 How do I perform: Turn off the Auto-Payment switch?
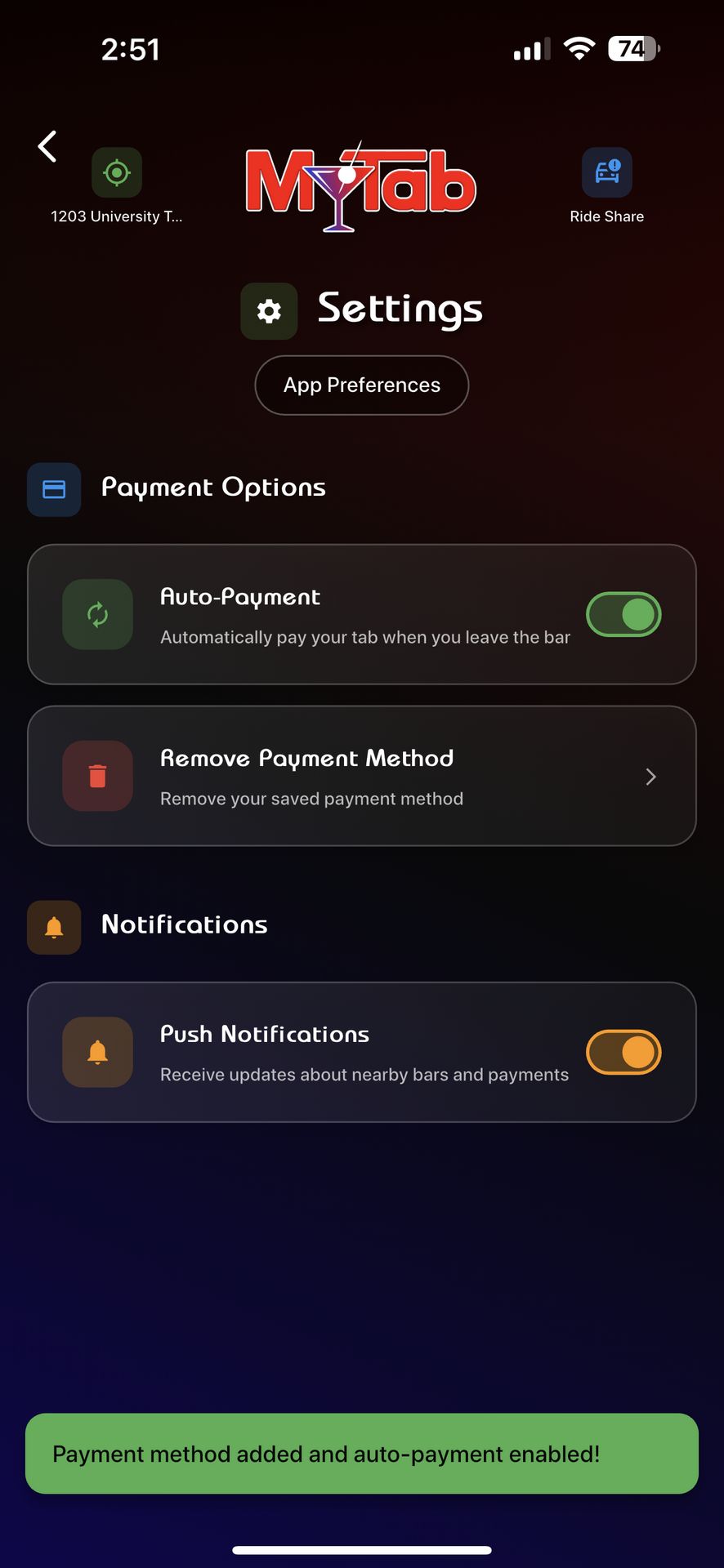pos(623,615)
